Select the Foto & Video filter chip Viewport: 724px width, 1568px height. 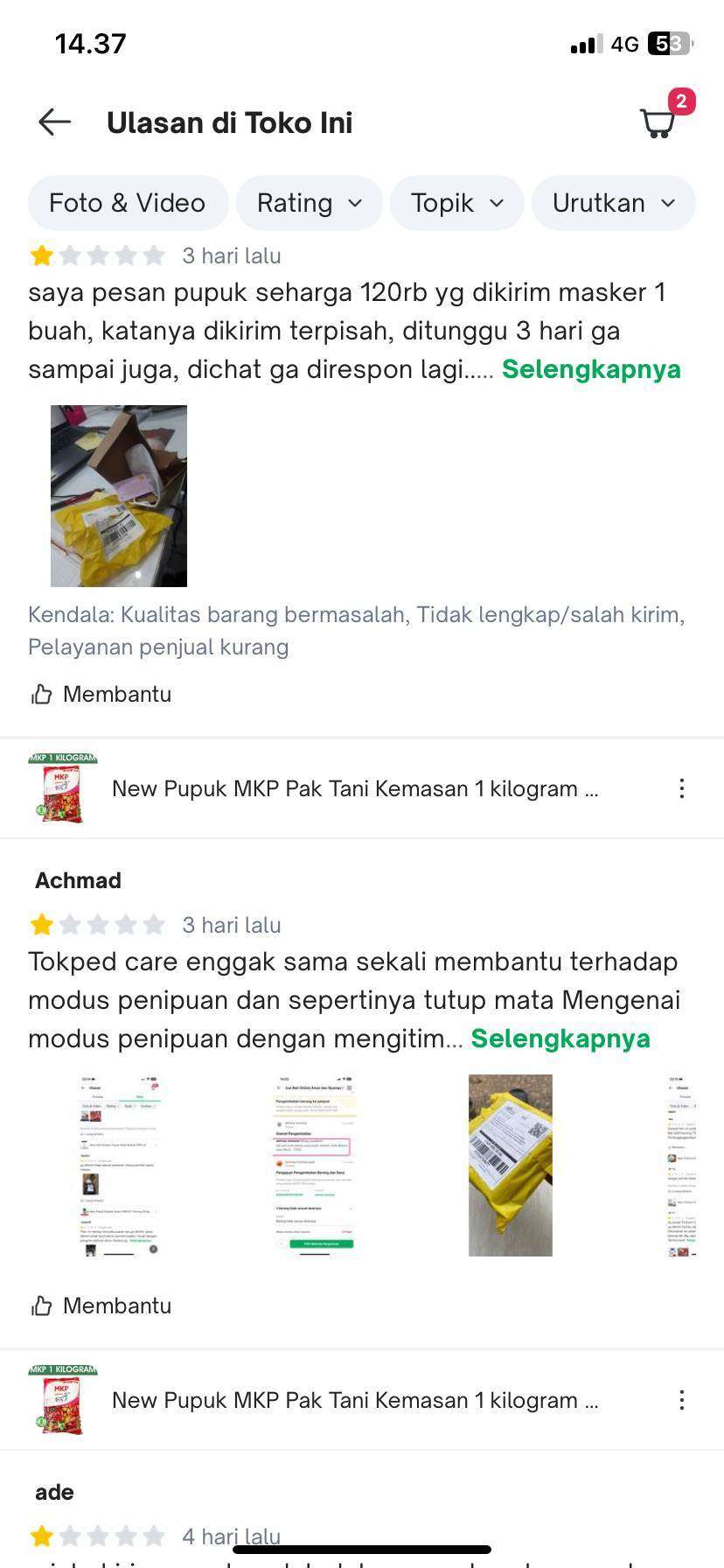(128, 203)
